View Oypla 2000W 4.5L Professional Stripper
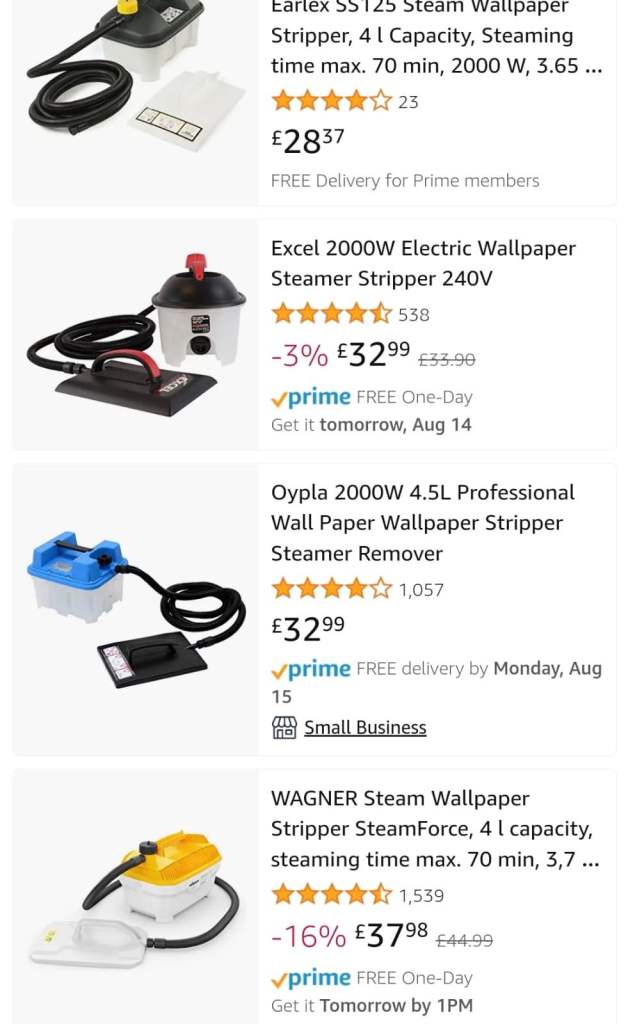 pyautogui.click(x=423, y=522)
